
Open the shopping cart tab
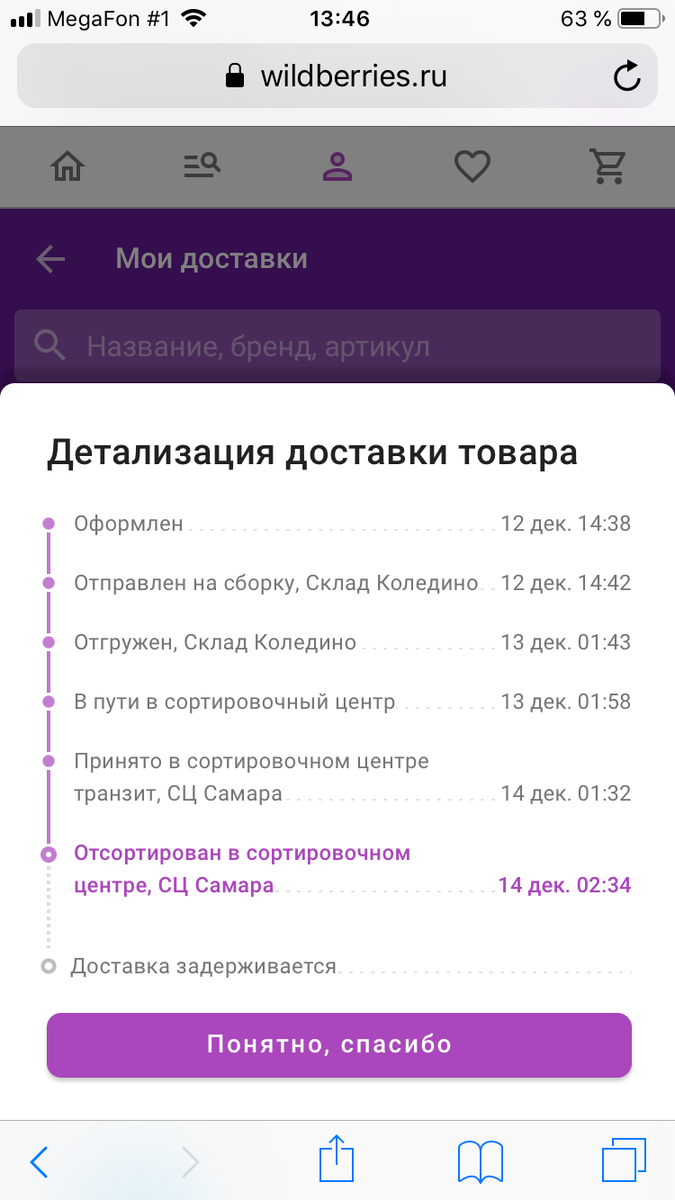[606, 166]
